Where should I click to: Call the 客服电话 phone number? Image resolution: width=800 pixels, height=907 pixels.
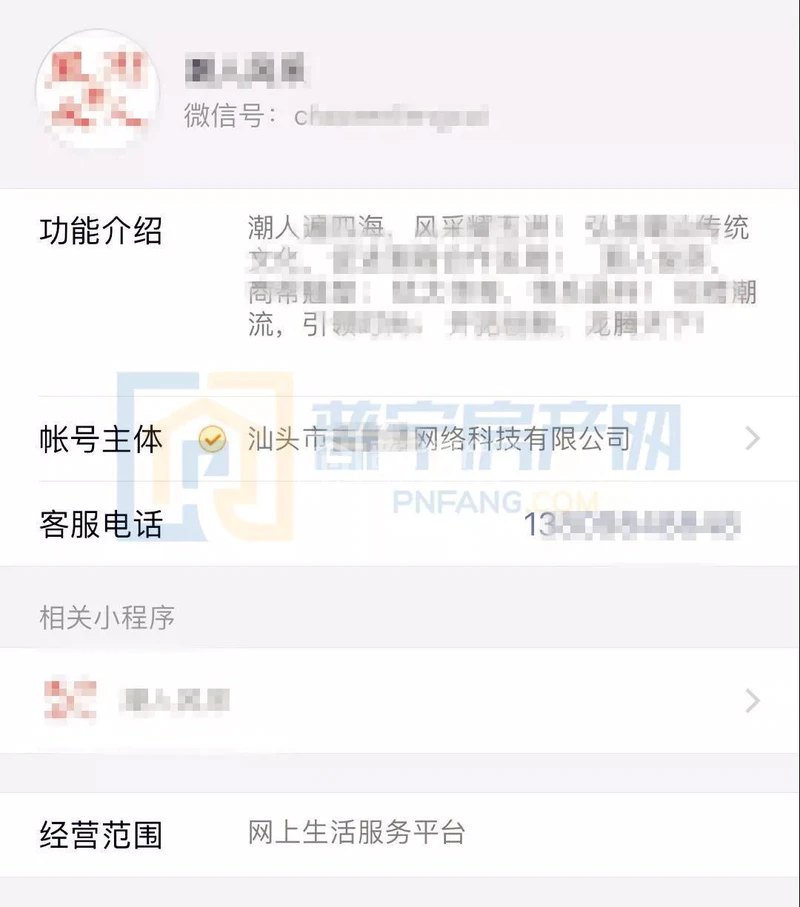tap(632, 524)
